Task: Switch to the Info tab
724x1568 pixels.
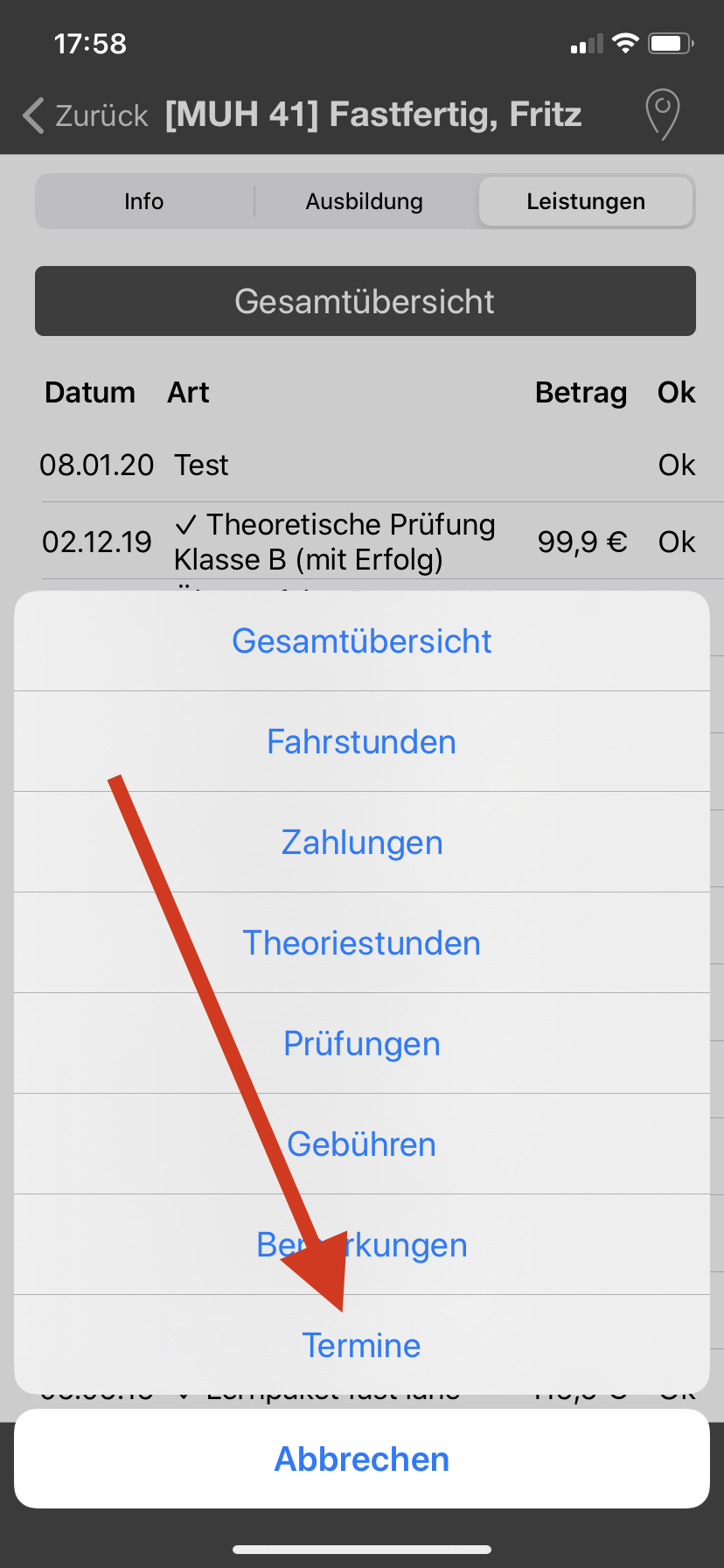Action: point(144,201)
